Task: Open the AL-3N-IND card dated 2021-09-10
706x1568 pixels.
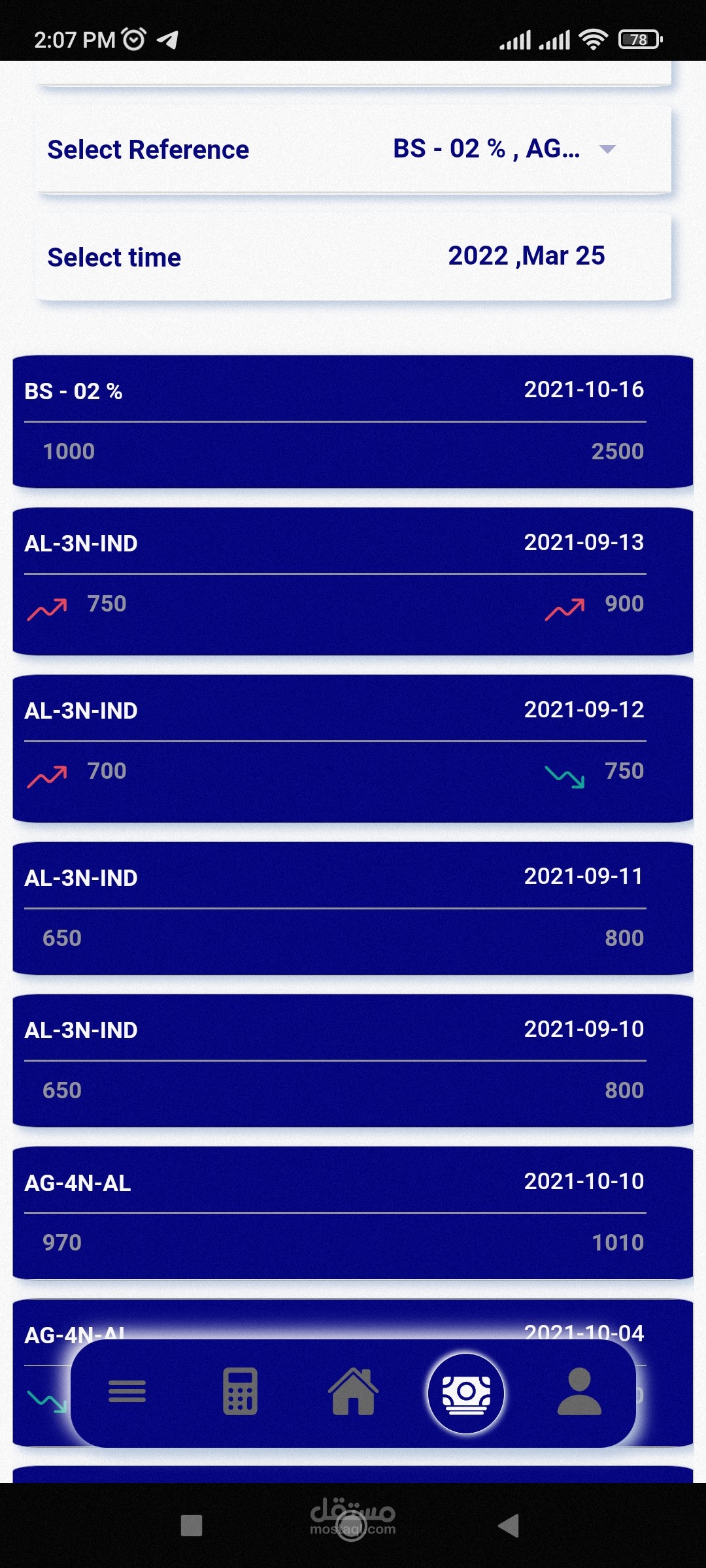Action: click(x=353, y=1060)
